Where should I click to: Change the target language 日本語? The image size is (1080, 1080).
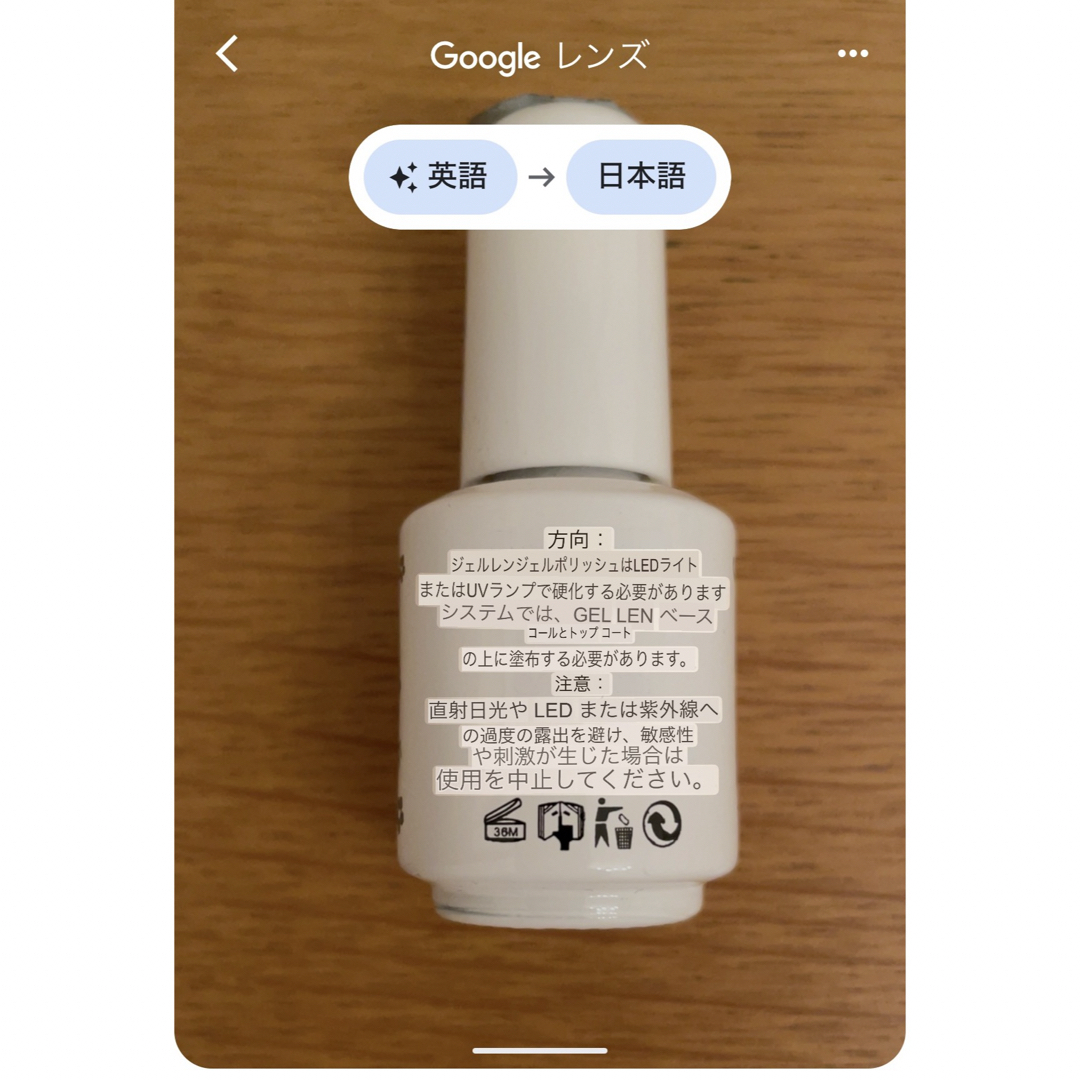coord(641,178)
